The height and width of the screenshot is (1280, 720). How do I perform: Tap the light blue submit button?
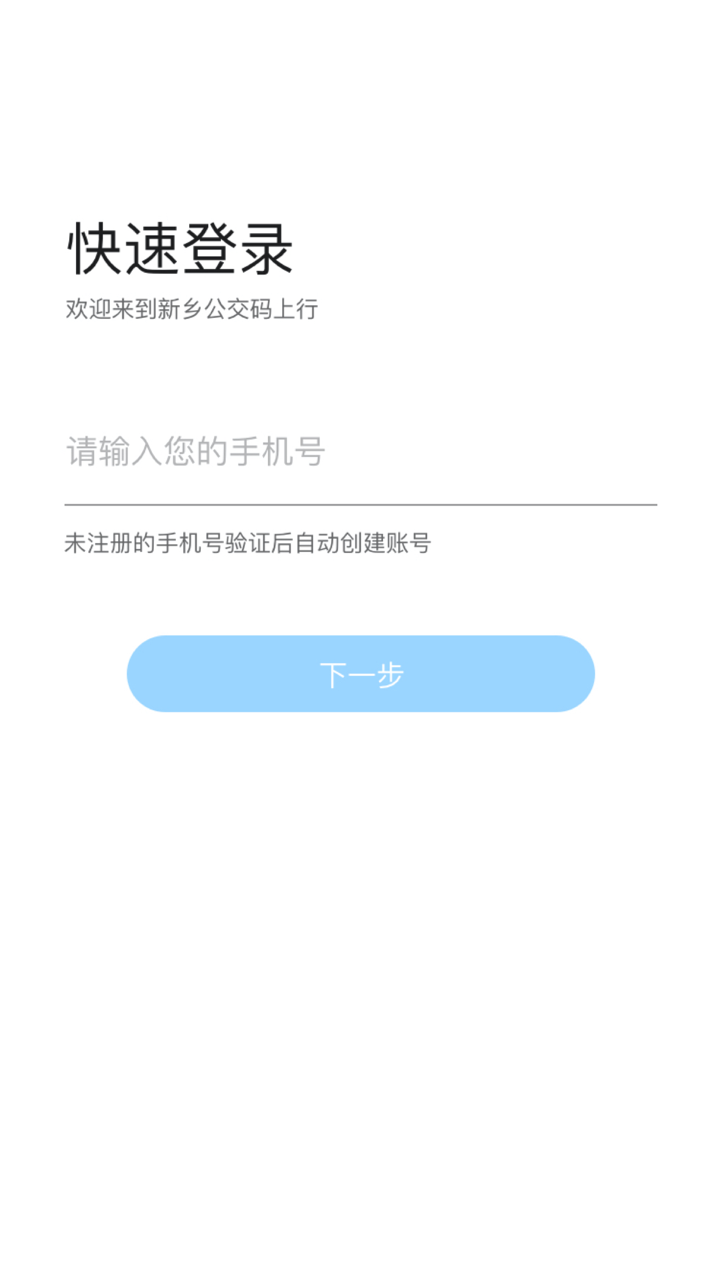click(360, 674)
